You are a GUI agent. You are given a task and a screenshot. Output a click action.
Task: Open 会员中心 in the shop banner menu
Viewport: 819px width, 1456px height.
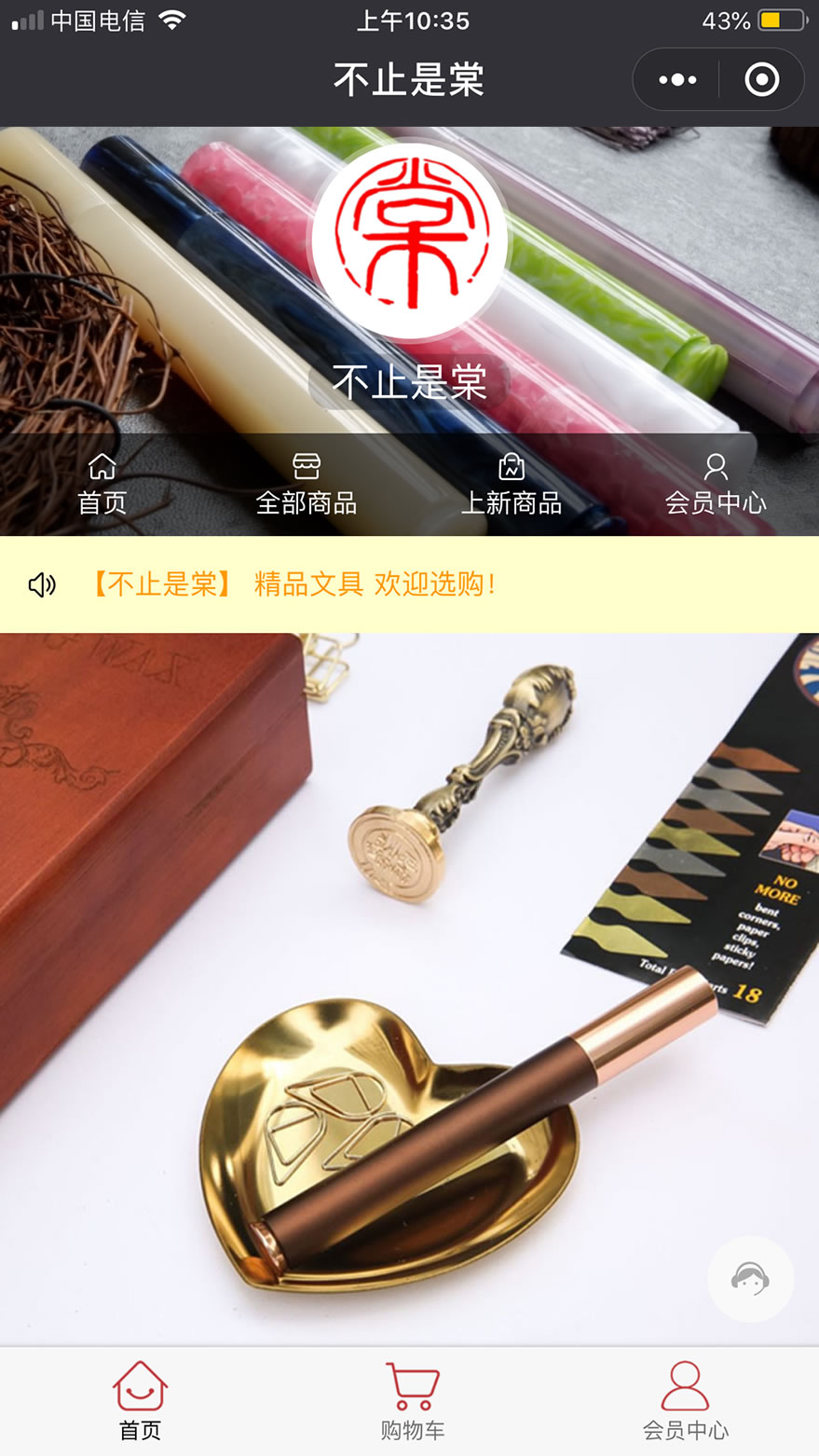[x=716, y=484]
